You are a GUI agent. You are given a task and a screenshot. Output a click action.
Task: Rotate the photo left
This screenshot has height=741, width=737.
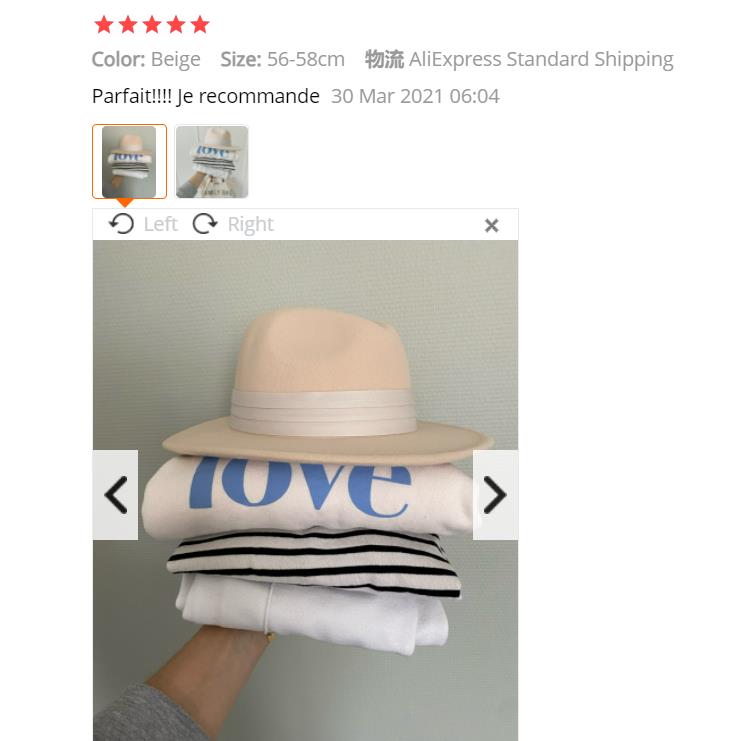tap(143, 224)
